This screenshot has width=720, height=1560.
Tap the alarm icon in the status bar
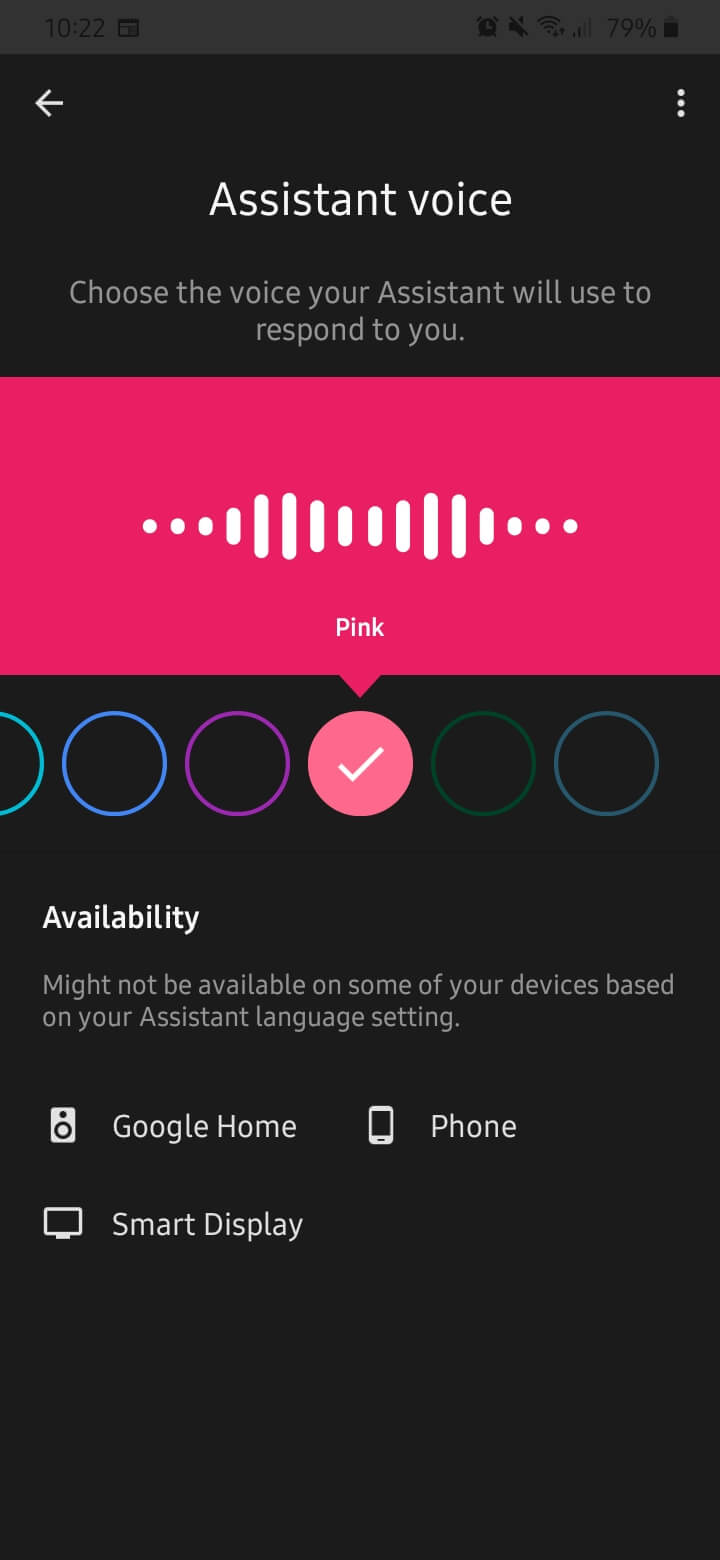(x=487, y=27)
